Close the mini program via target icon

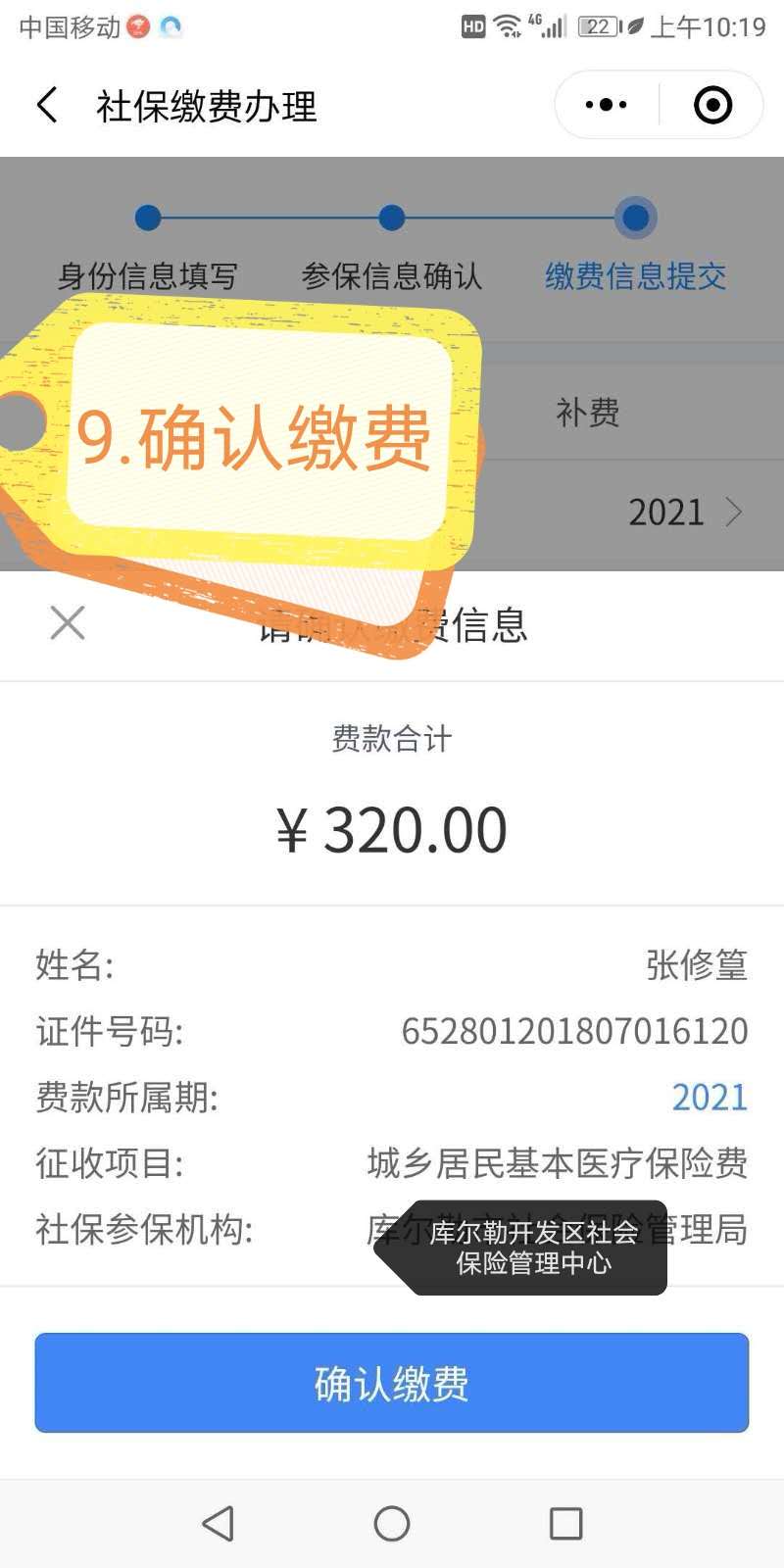click(x=712, y=105)
